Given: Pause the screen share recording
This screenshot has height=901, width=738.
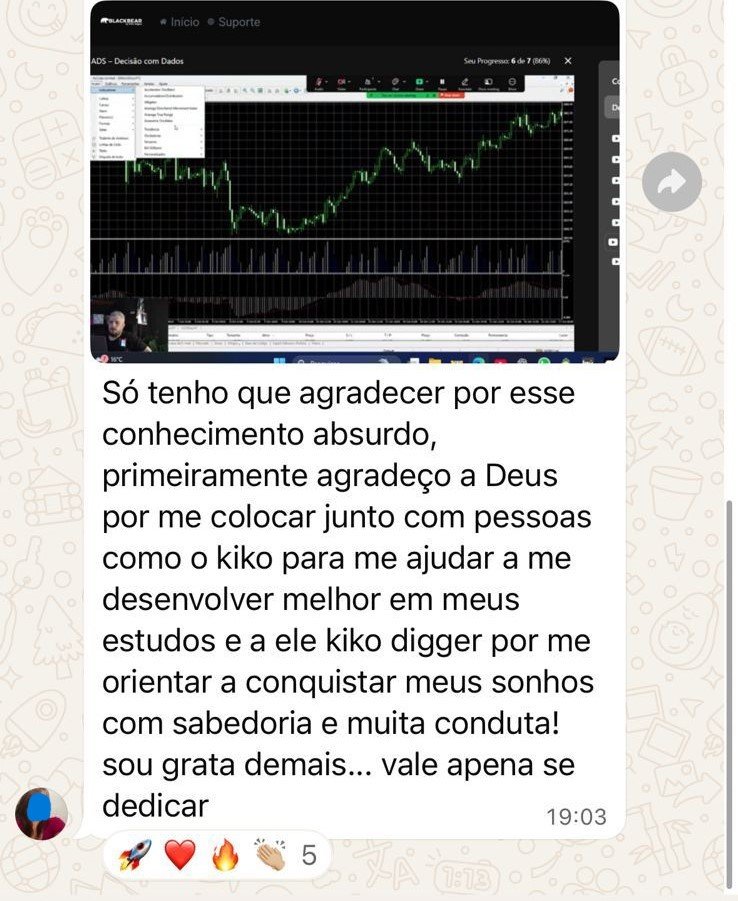Looking at the screenshot, I should (441, 82).
